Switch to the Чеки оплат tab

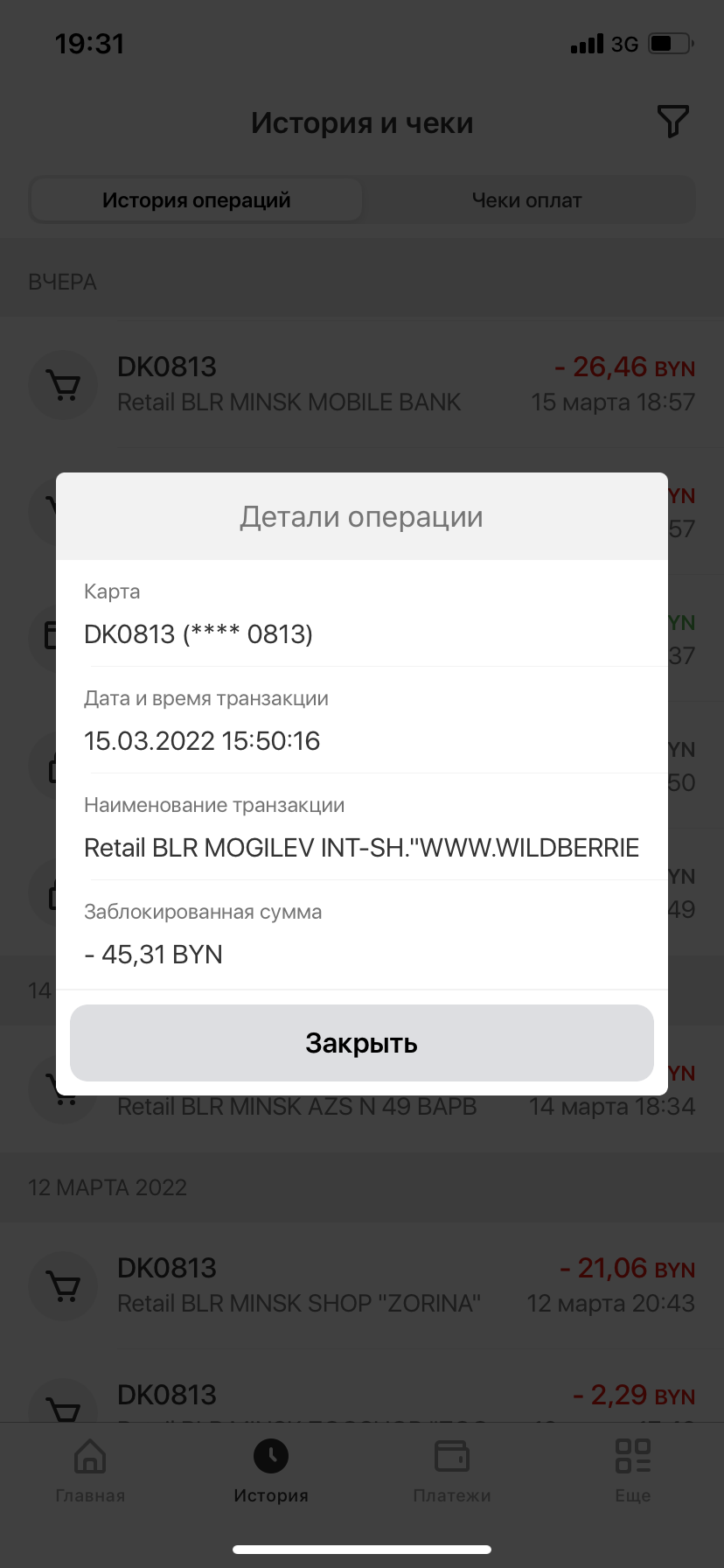527,200
